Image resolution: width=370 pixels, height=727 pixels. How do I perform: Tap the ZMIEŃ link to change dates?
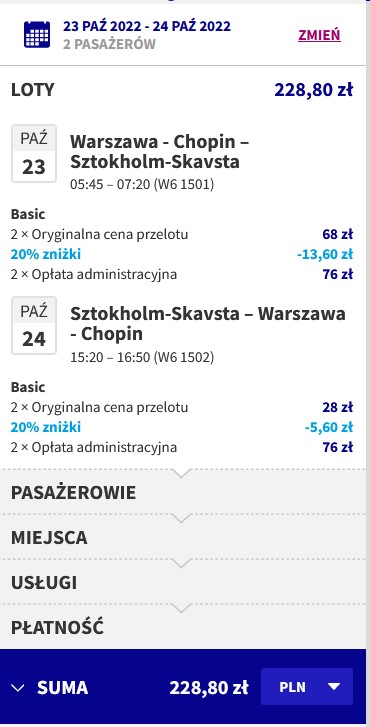click(x=319, y=35)
